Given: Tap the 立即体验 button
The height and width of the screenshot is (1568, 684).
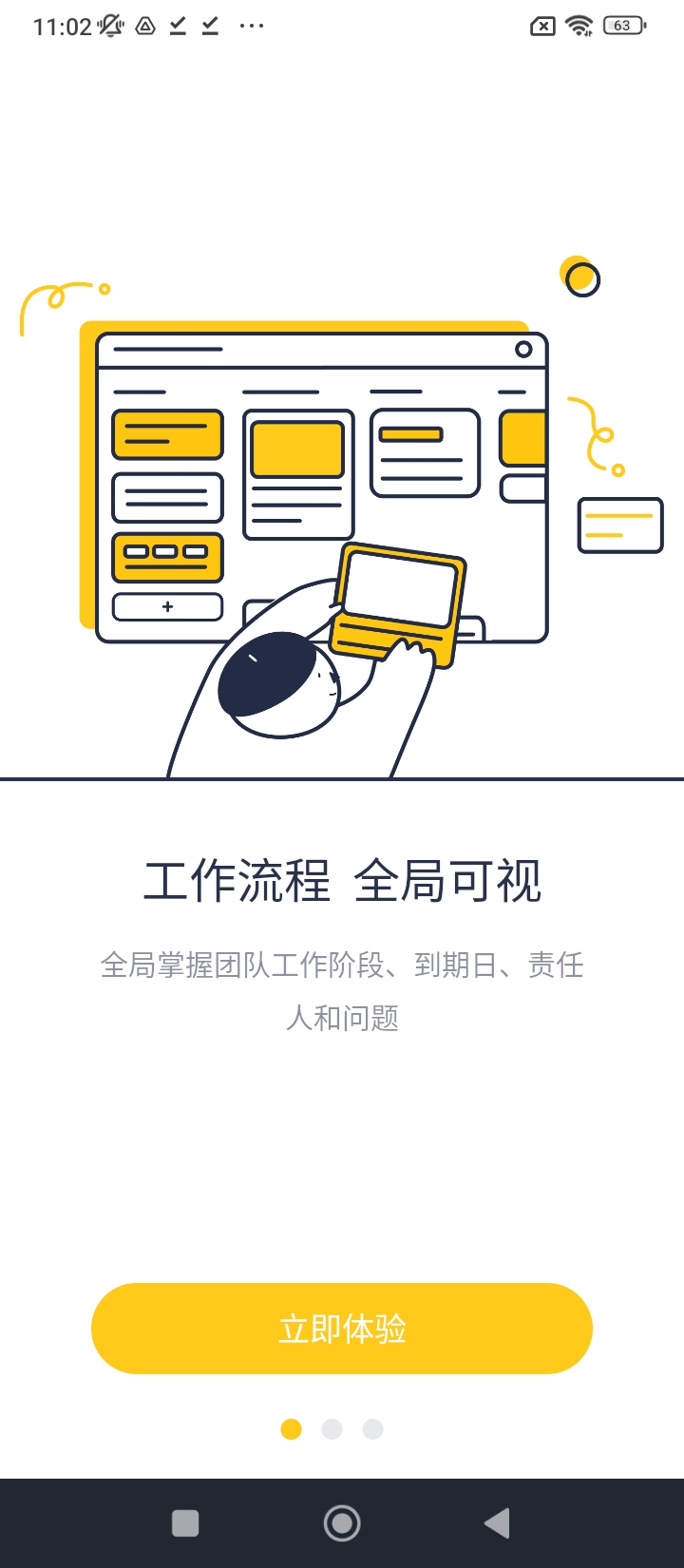Looking at the screenshot, I should click(x=342, y=1328).
